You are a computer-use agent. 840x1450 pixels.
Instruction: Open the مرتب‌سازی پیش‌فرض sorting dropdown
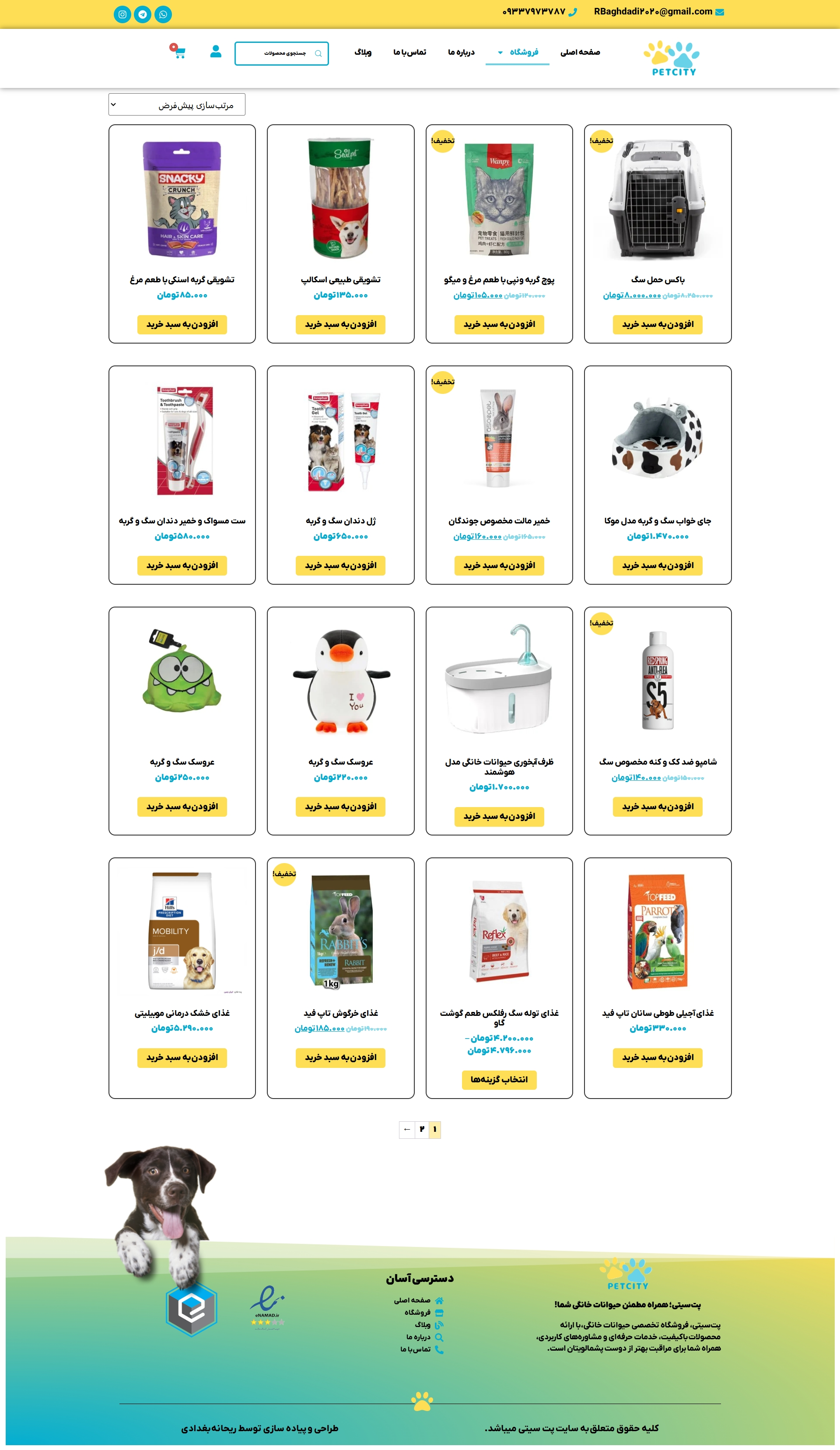[177, 105]
